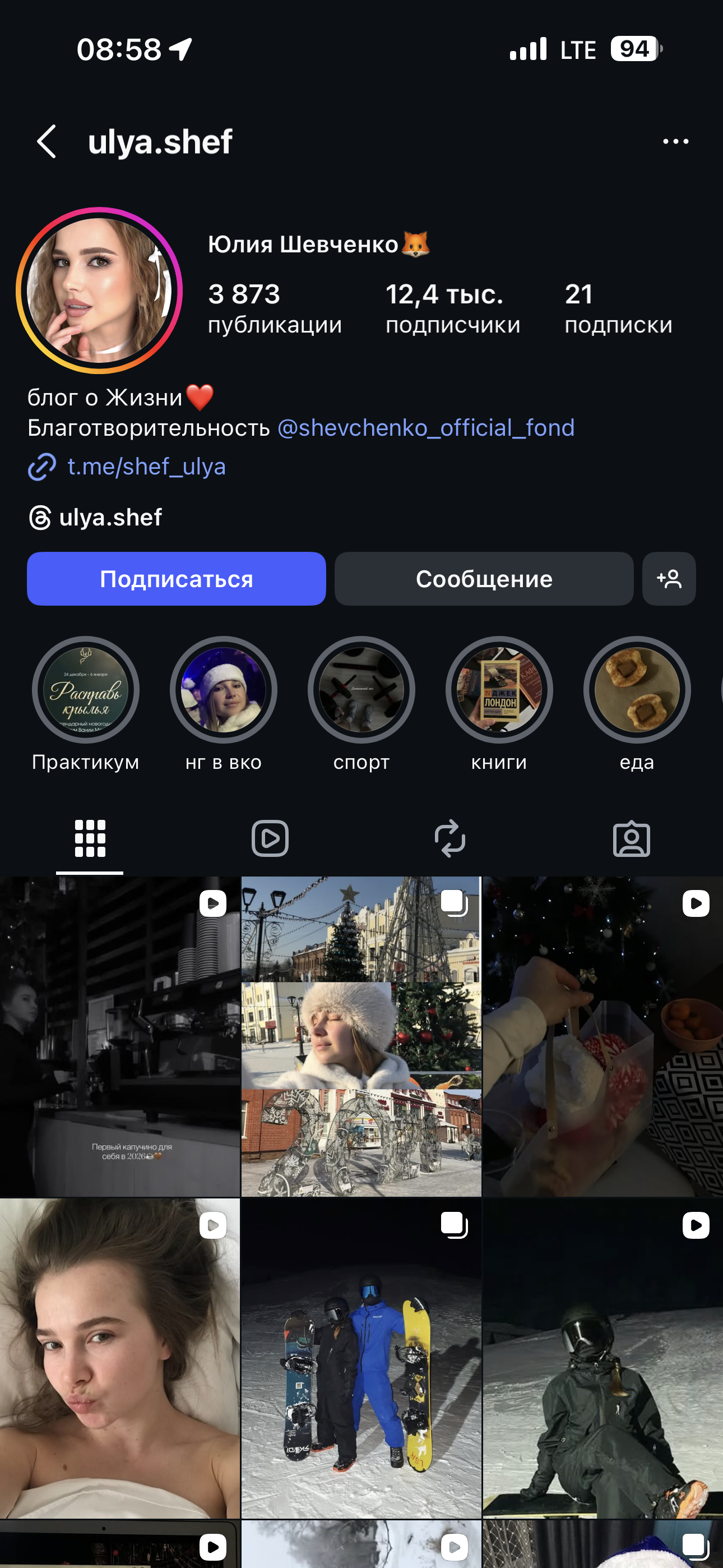
Task: View the profile picture story
Action: click(99, 290)
